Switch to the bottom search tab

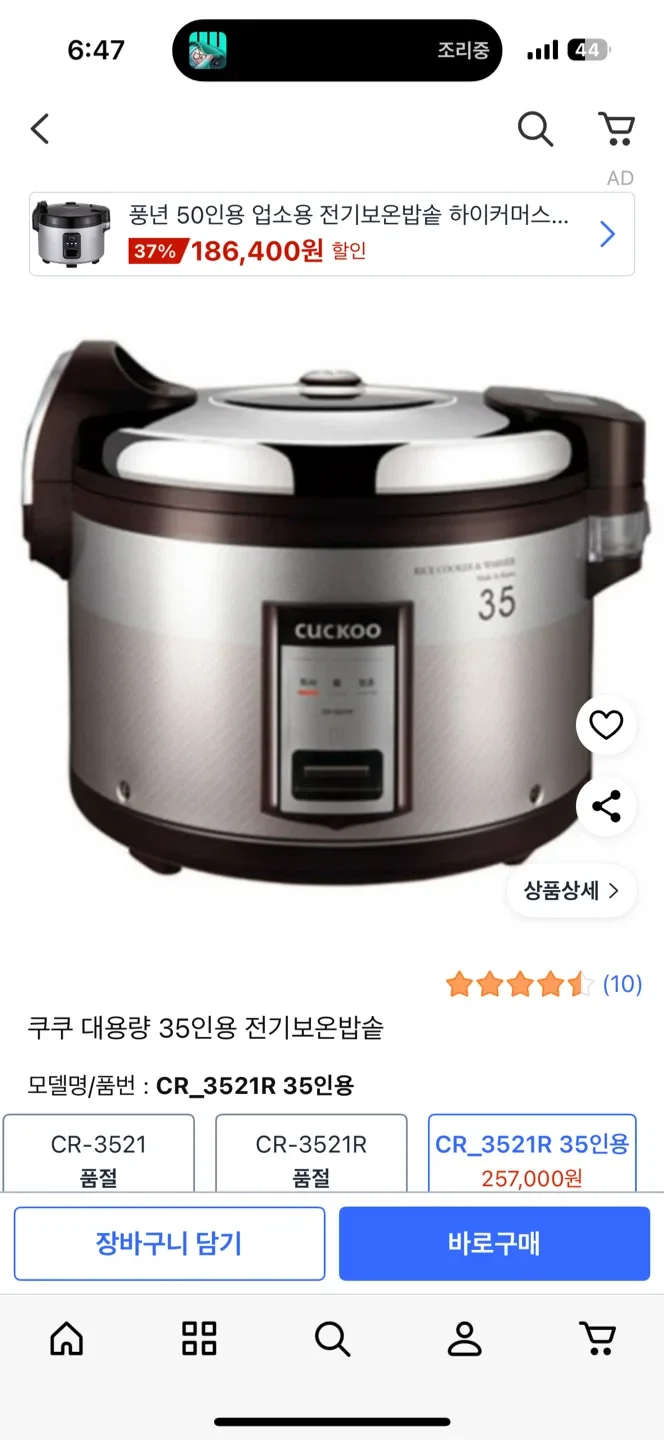[332, 1338]
